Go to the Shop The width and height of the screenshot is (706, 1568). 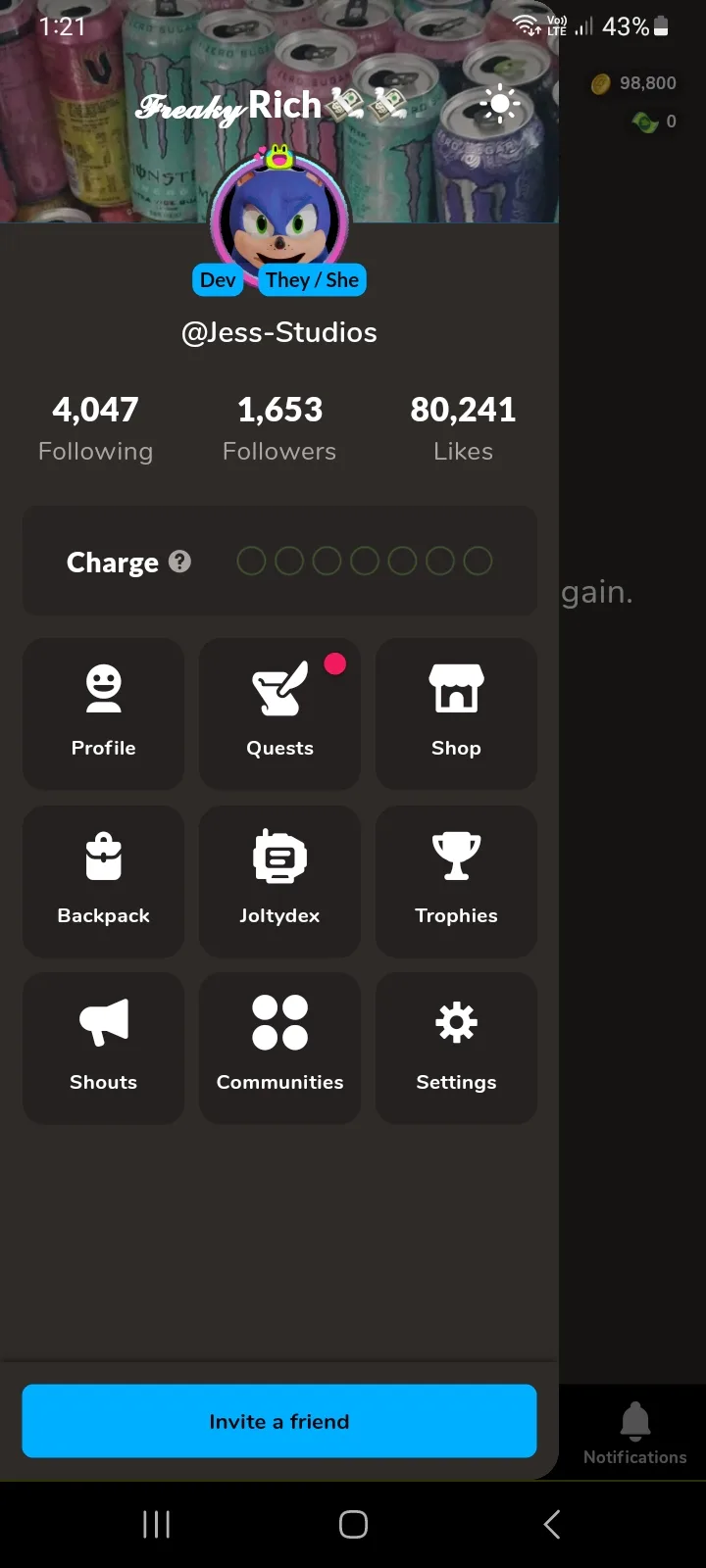pos(456,713)
